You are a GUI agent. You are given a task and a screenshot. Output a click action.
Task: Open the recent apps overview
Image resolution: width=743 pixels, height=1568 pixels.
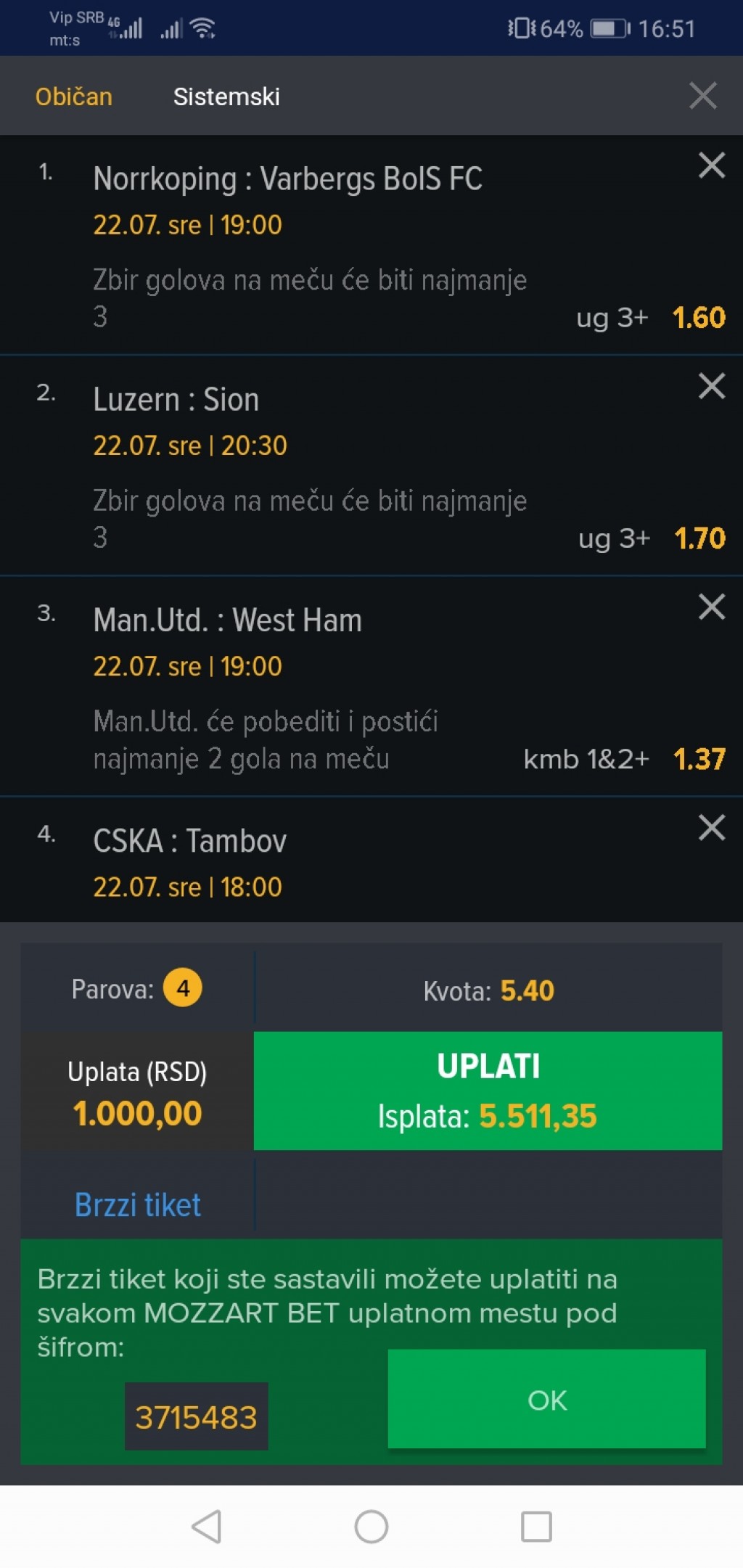coord(536,1527)
